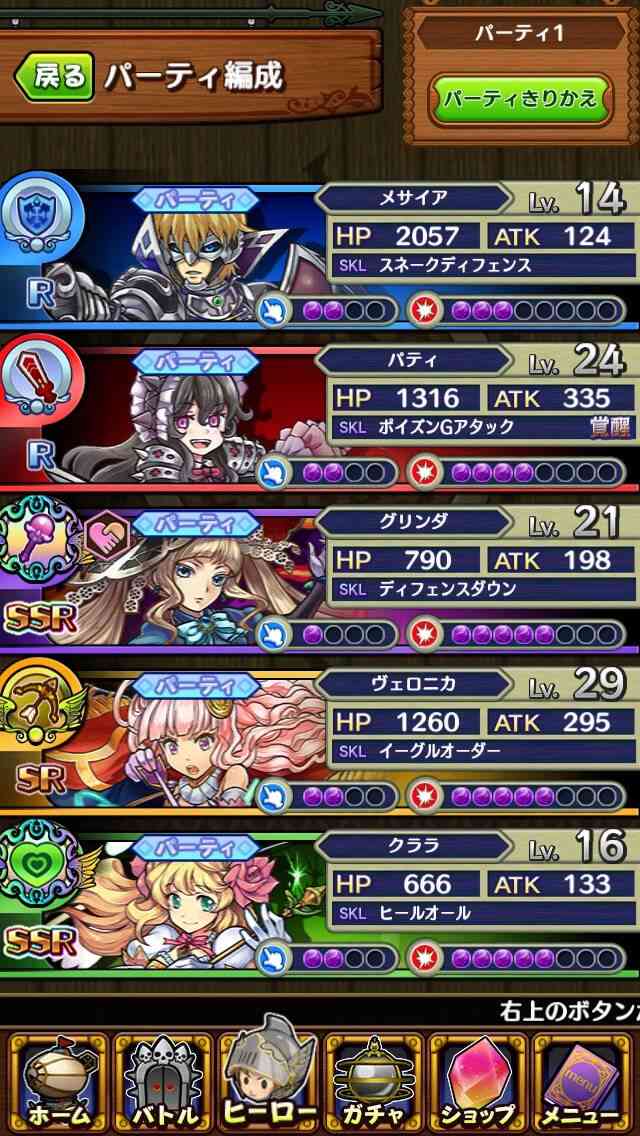This screenshot has height=1136, width=640.
Task: Open the パティ character card
Action: click(320, 414)
